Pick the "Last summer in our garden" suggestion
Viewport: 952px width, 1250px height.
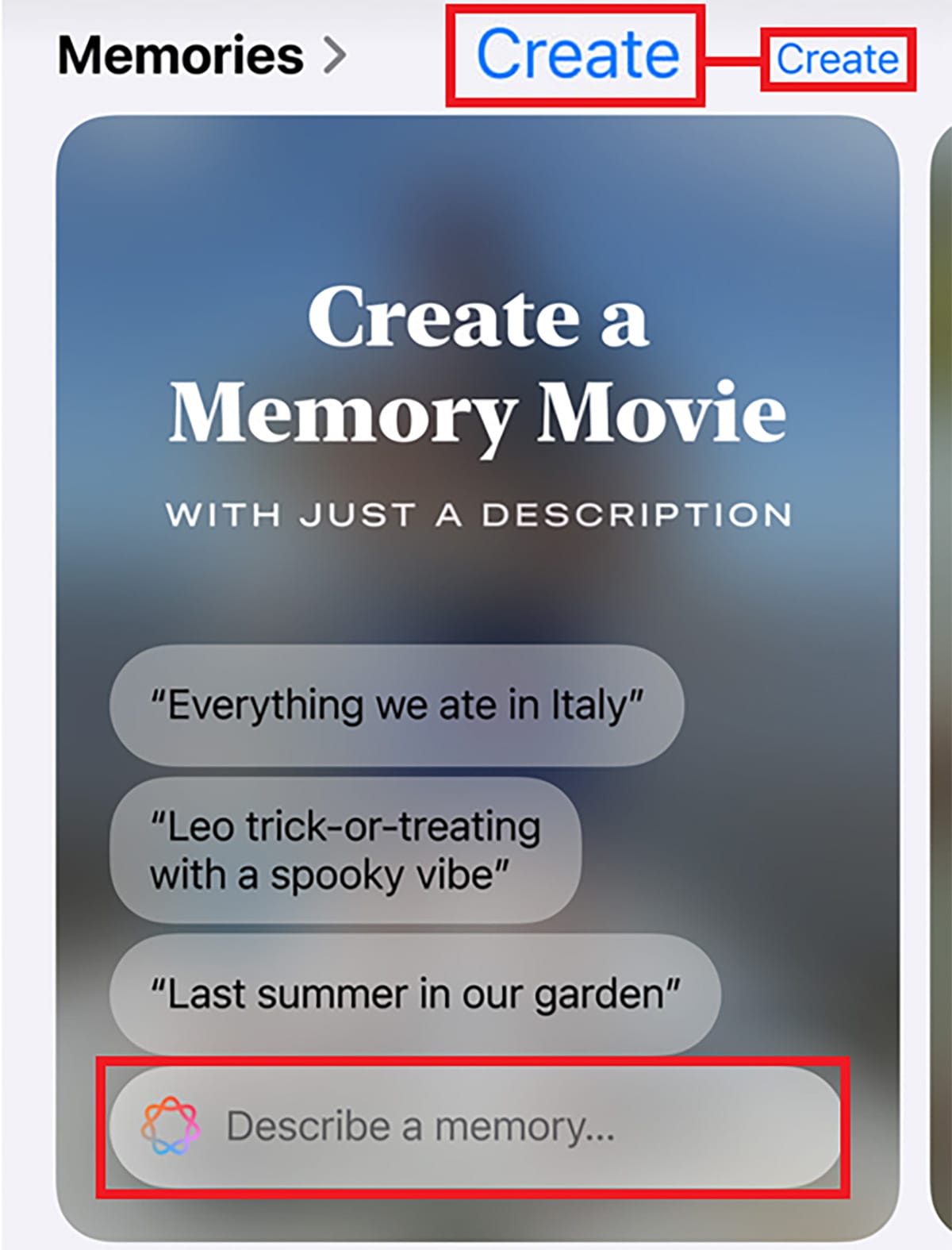coord(415,994)
